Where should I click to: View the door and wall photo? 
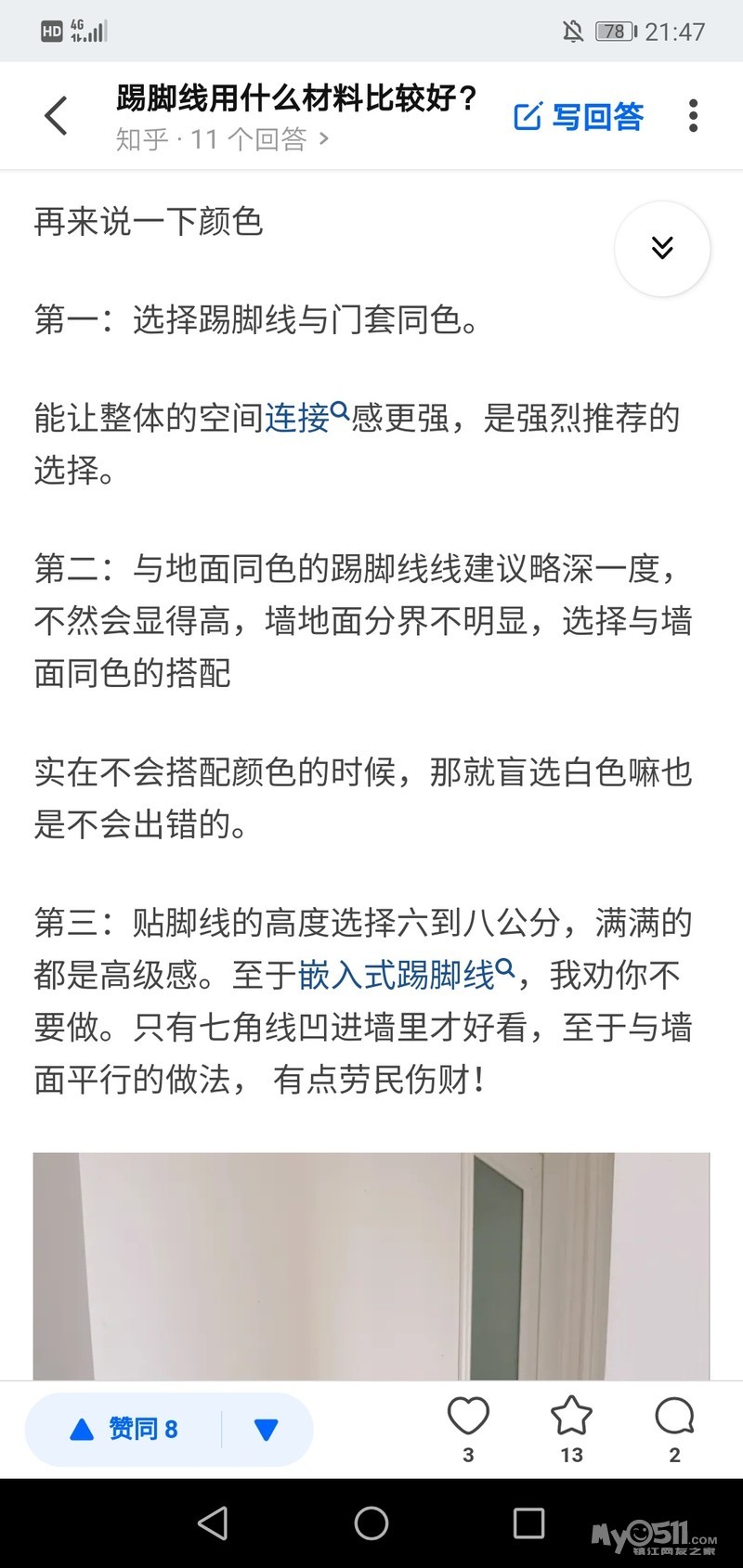371,1266
